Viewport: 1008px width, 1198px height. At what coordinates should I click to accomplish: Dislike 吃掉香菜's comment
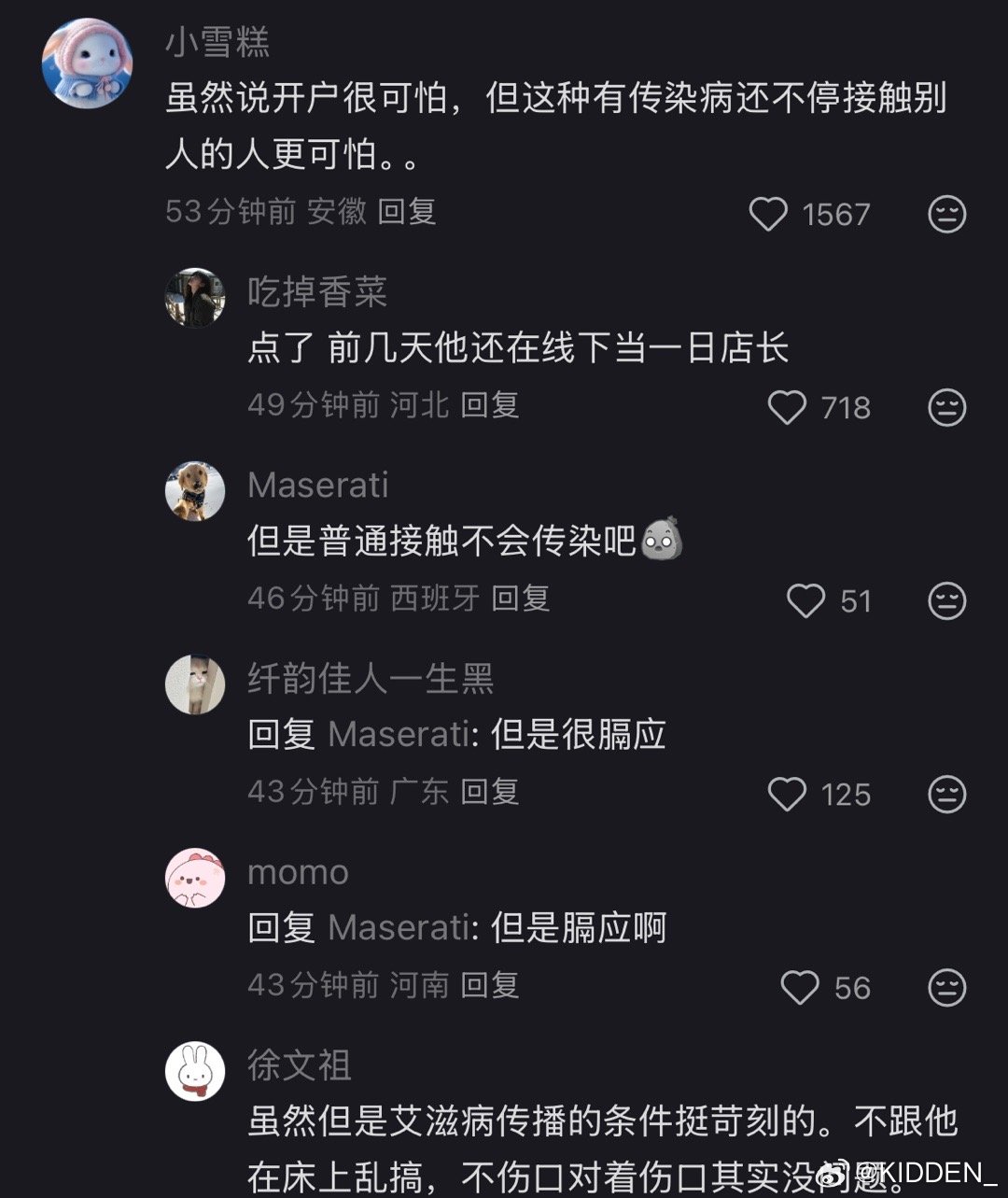tap(946, 407)
